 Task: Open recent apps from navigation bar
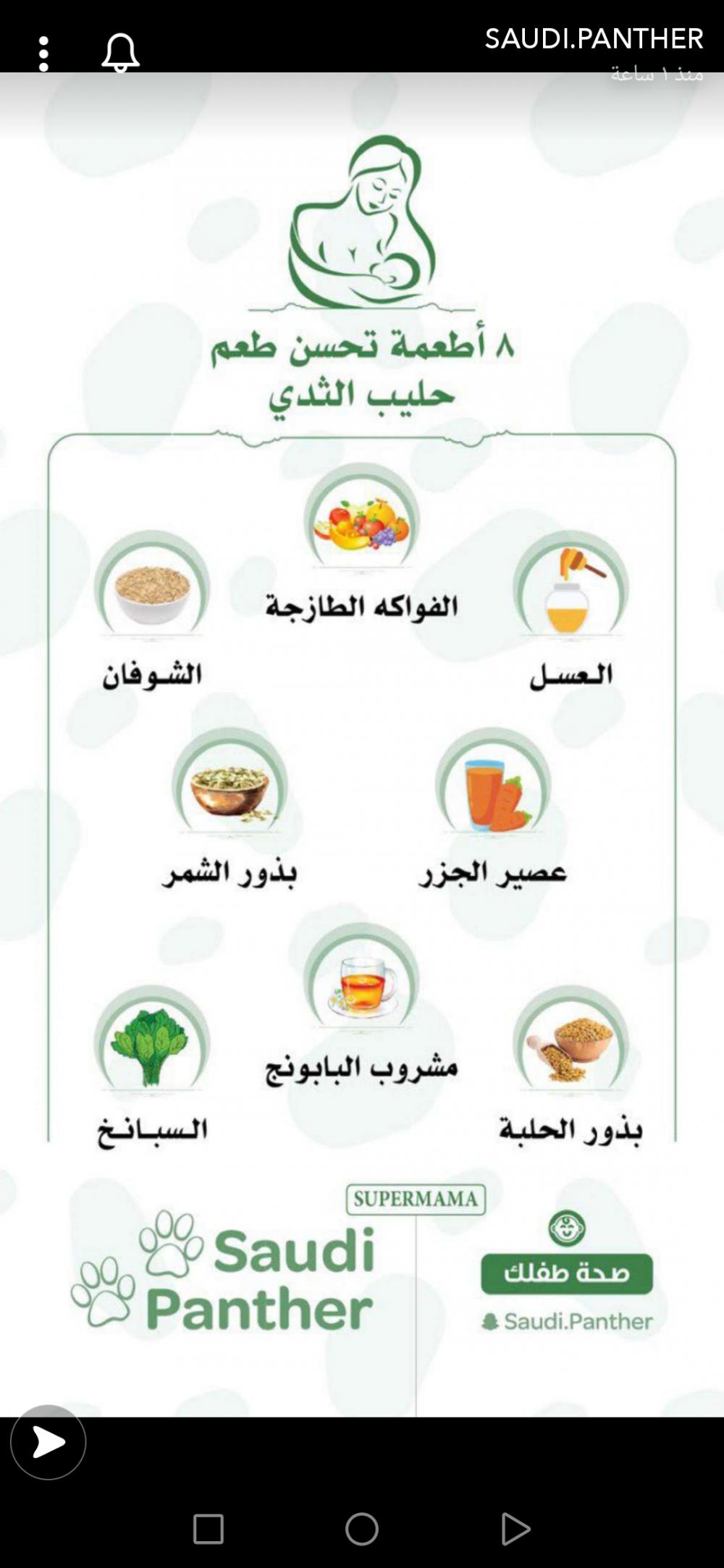pyautogui.click(x=209, y=1529)
